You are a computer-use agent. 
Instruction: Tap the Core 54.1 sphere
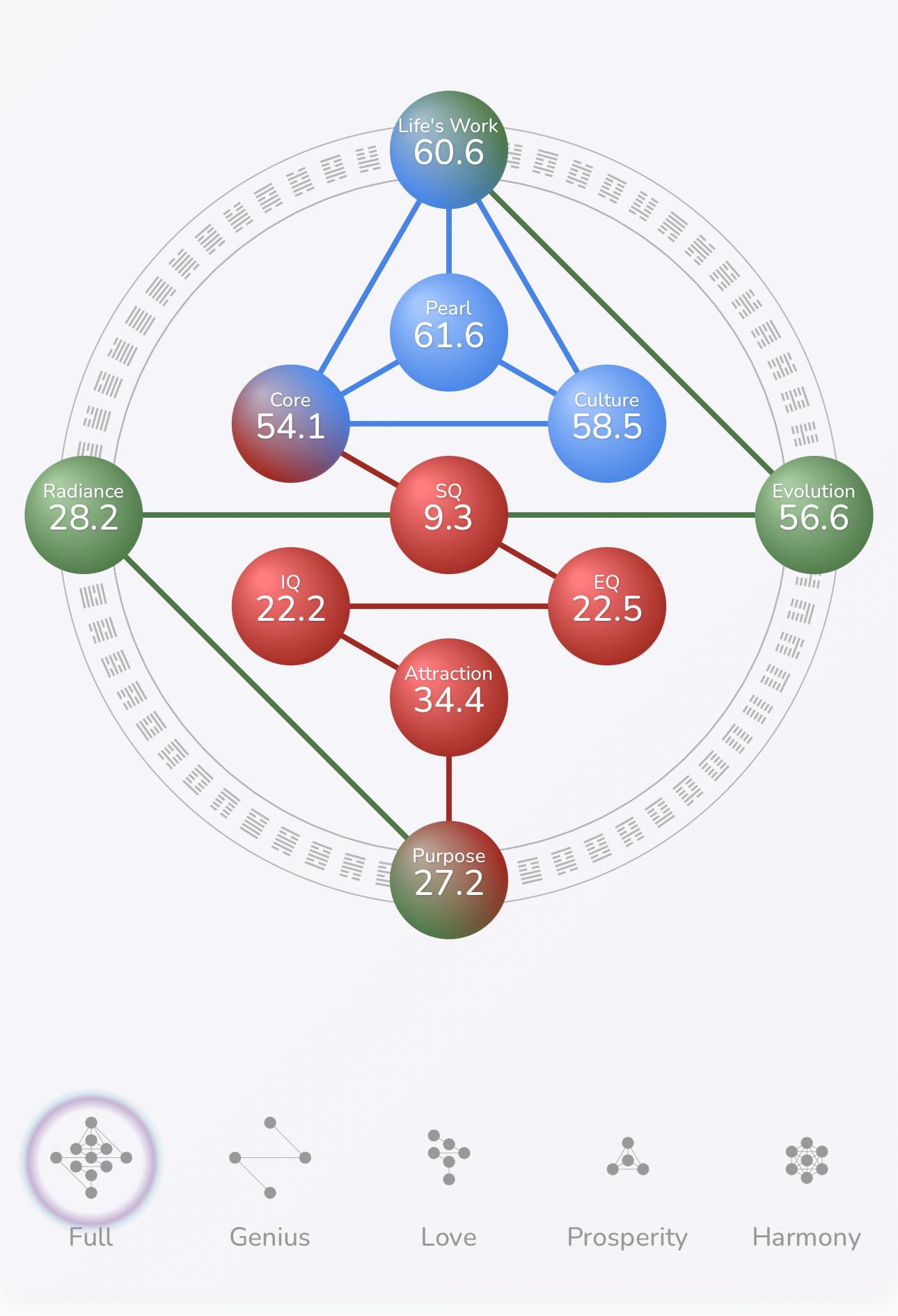(x=290, y=423)
